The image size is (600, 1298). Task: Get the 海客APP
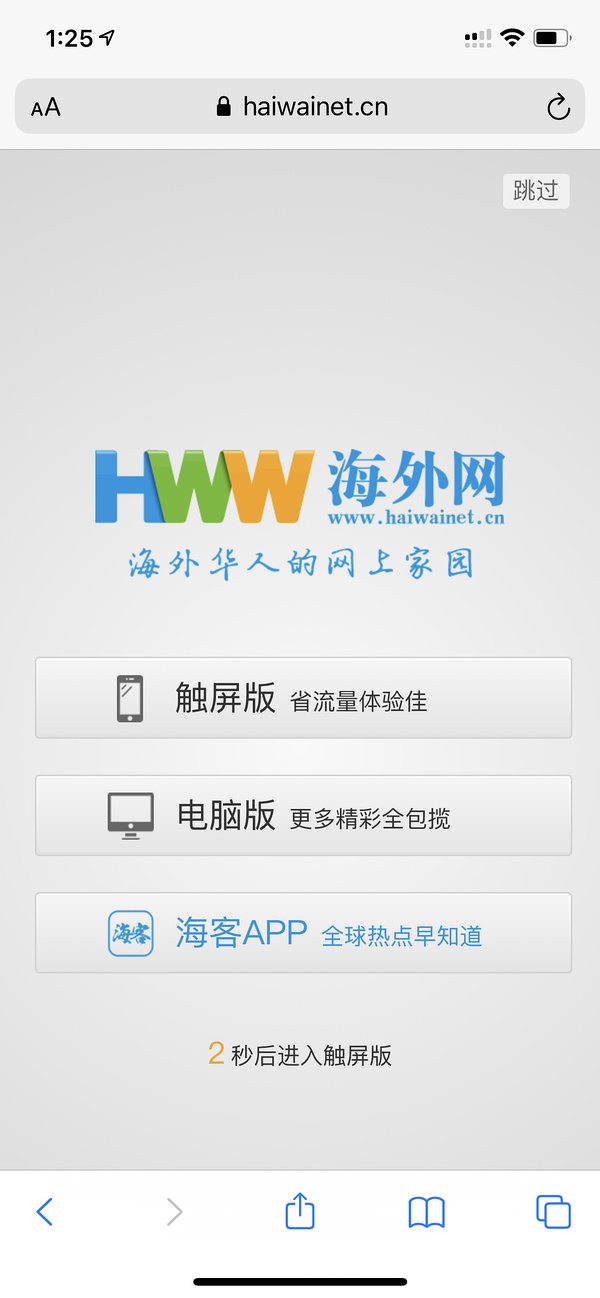303,933
